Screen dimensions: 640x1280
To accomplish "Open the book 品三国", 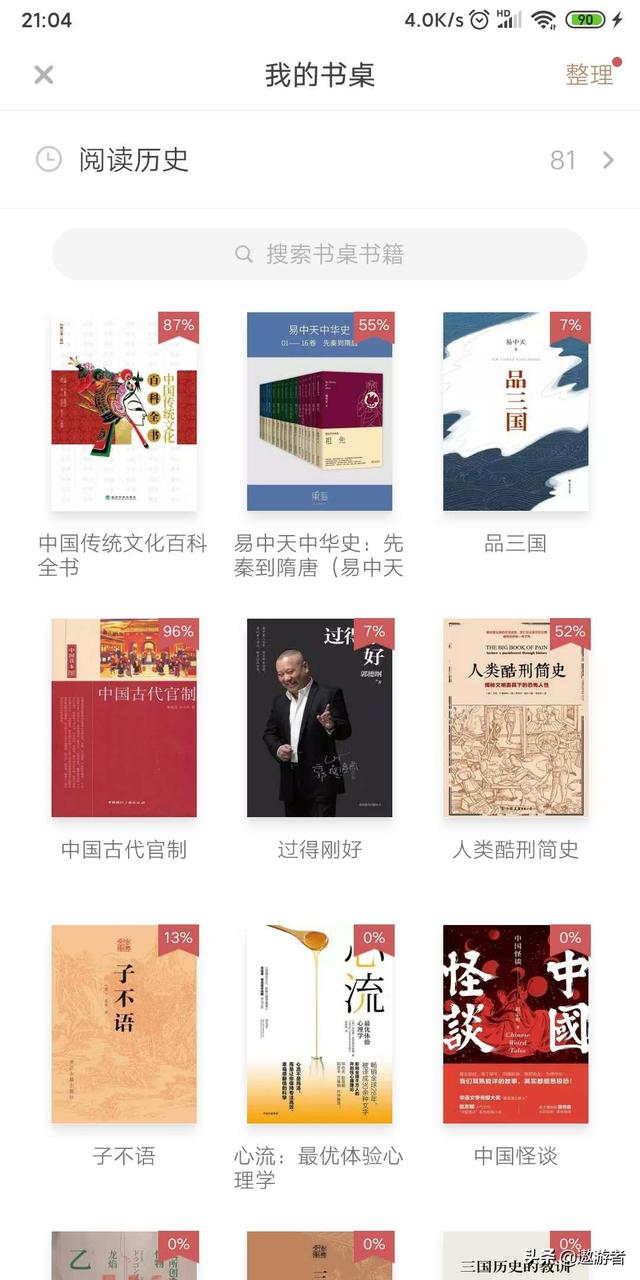I will point(516,412).
